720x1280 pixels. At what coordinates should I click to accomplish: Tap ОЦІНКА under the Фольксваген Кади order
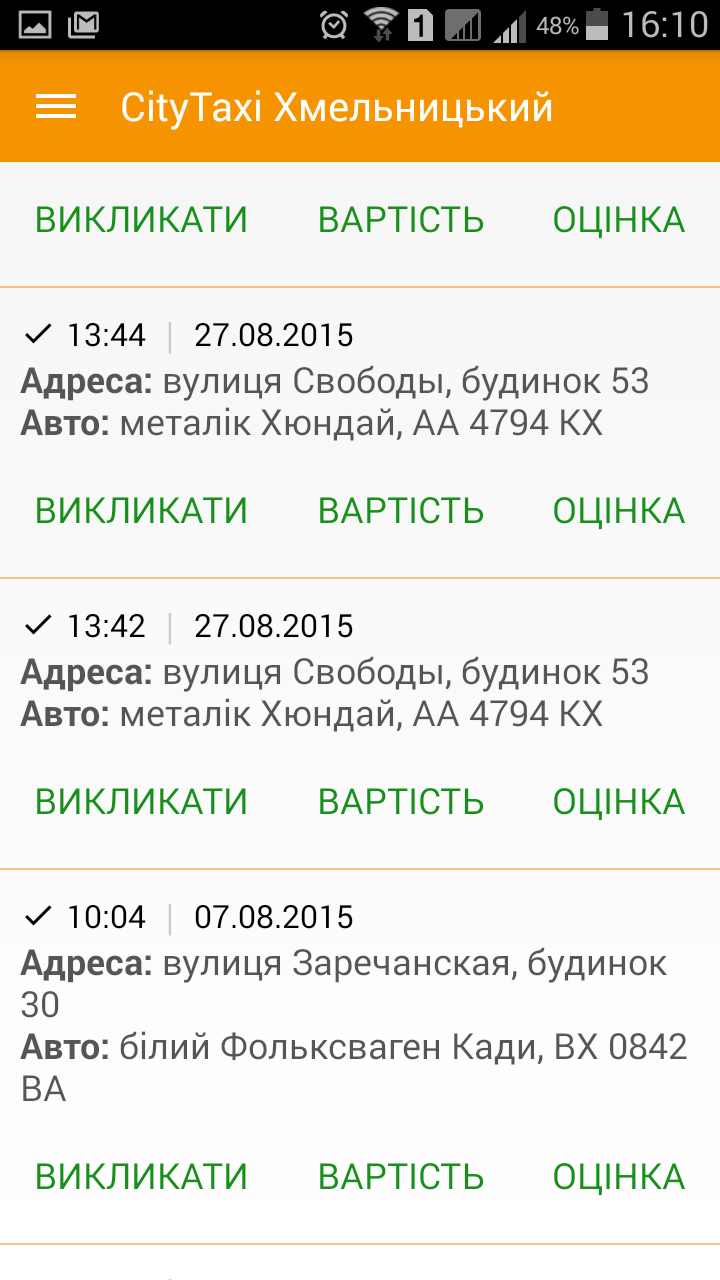[619, 1177]
